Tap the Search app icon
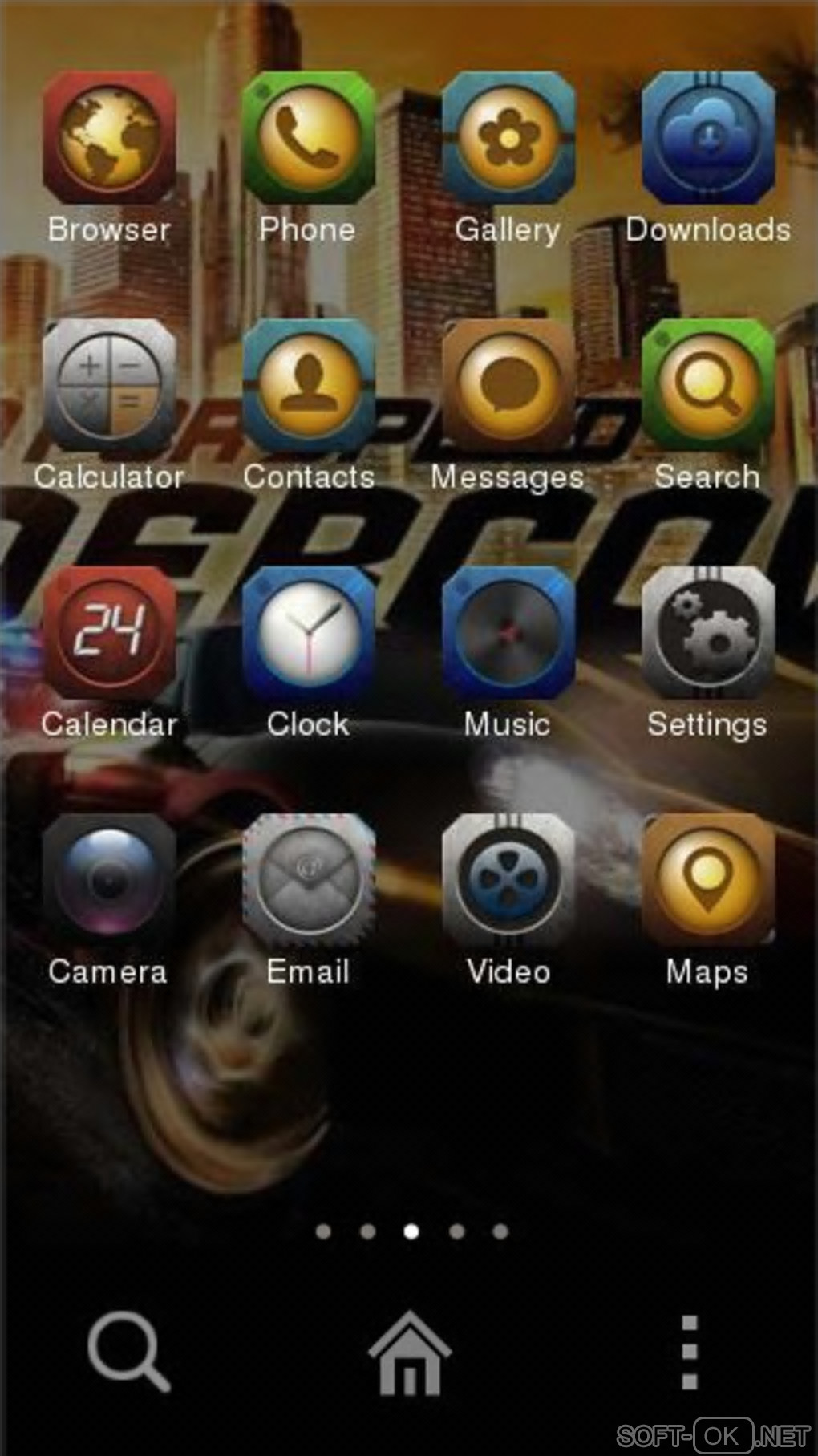 707,386
